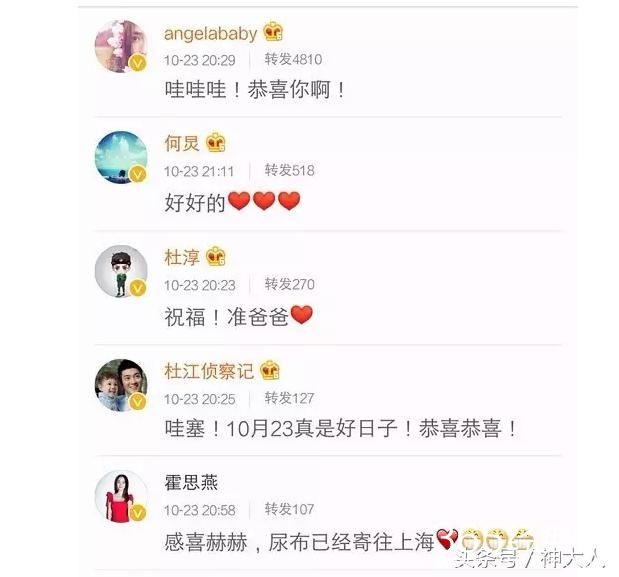Open the 霍思燕 username link
This screenshot has width=619, height=577.
tap(191, 483)
